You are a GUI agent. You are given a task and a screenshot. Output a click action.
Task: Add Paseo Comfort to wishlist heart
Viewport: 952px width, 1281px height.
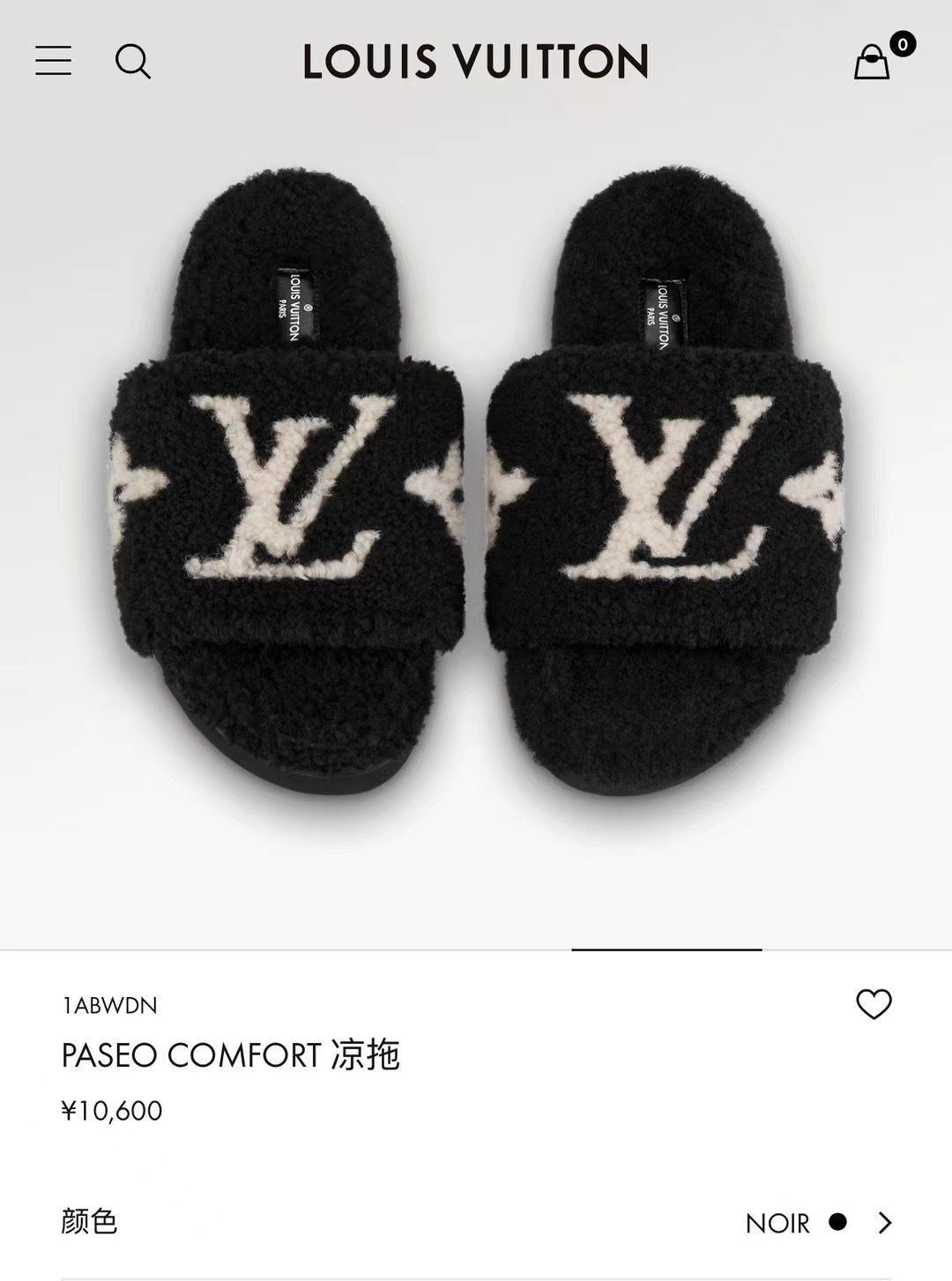point(874,1004)
